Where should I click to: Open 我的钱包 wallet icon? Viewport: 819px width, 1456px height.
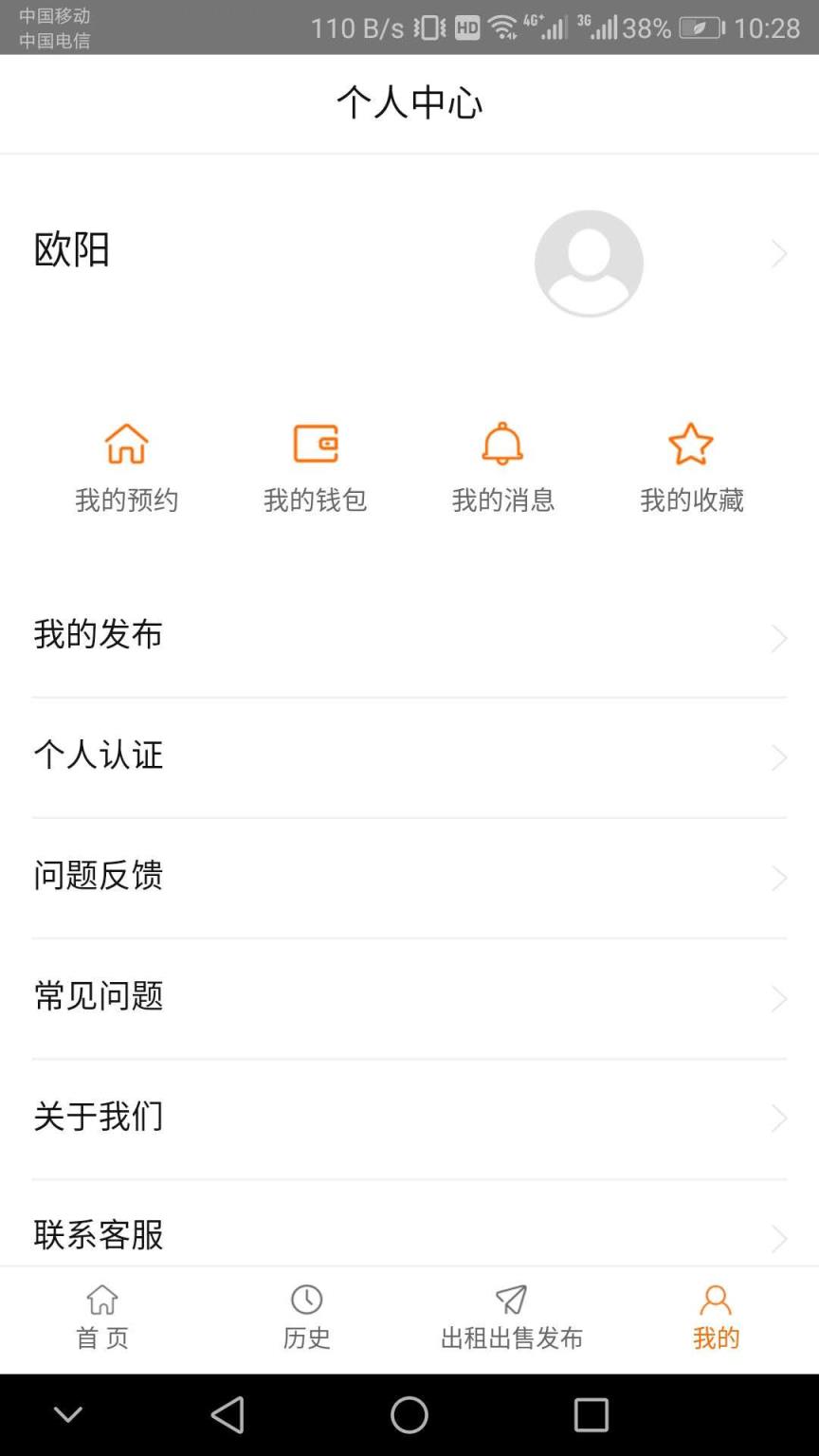[x=316, y=442]
